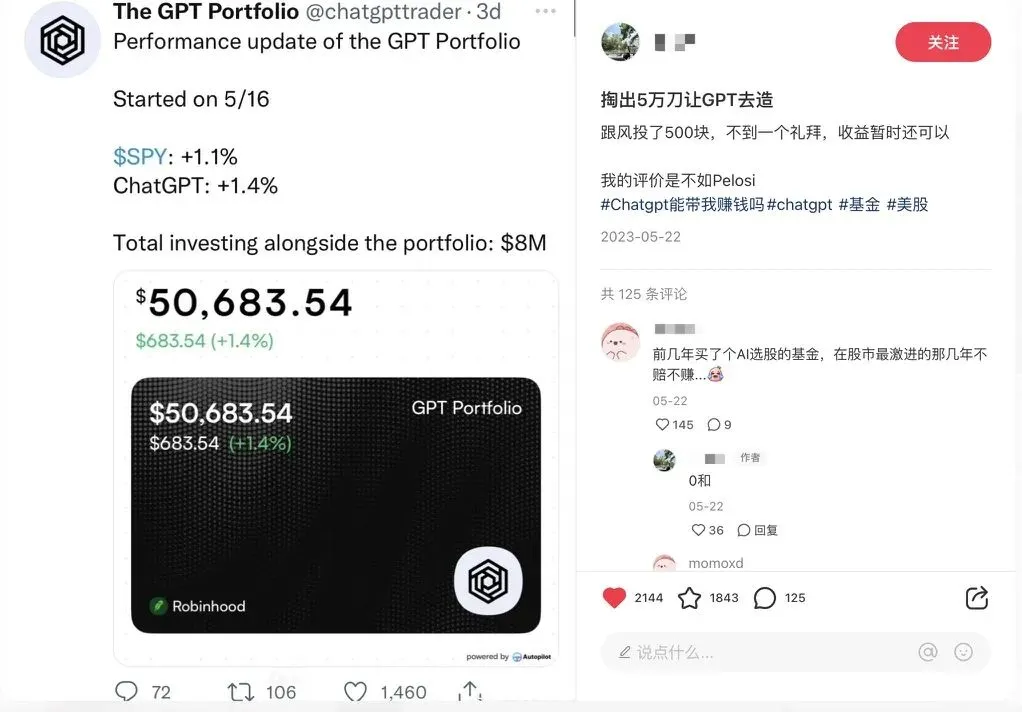Open the #基金 hashtag
This screenshot has width=1022, height=712.
(x=859, y=204)
